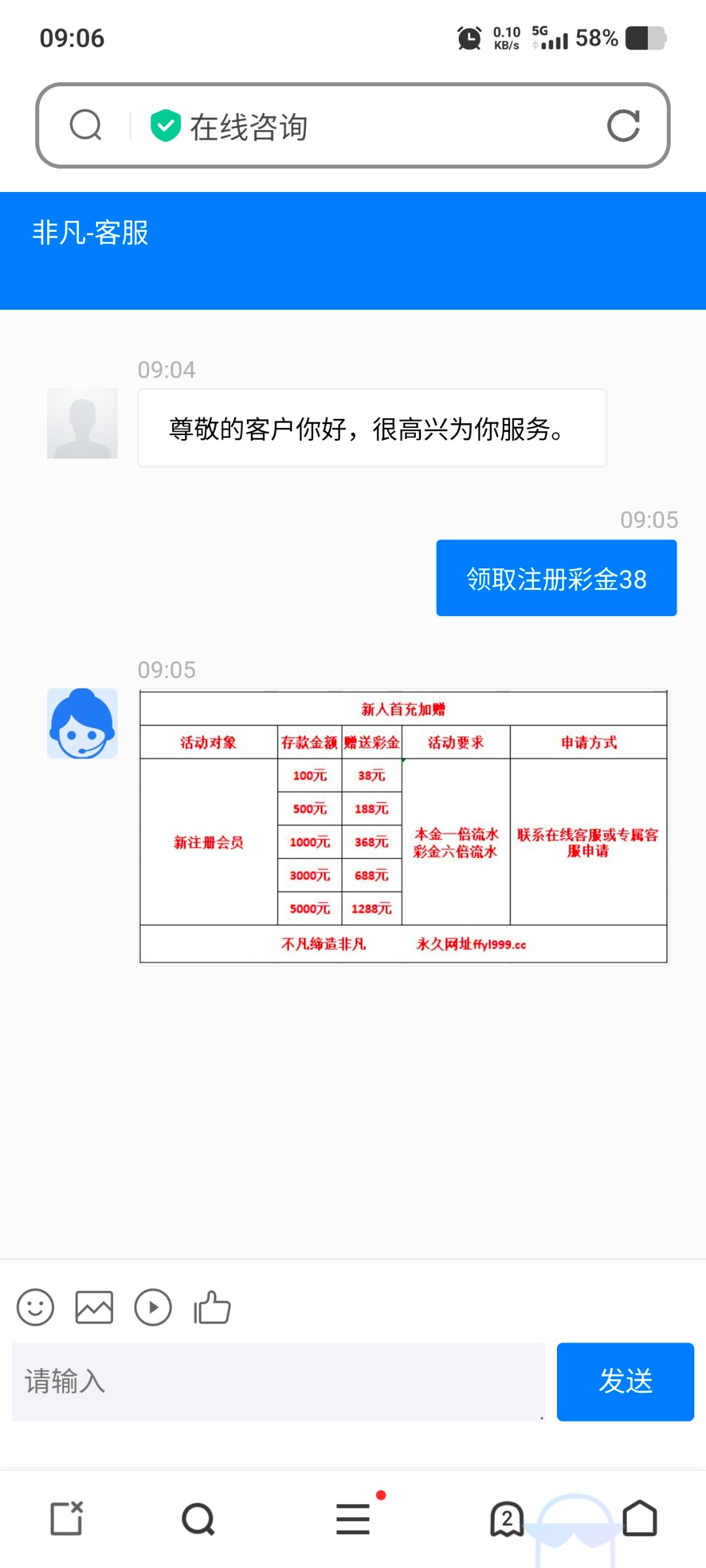Image resolution: width=706 pixels, height=1568 pixels.
Task: Open the browser menu
Action: point(353,1518)
